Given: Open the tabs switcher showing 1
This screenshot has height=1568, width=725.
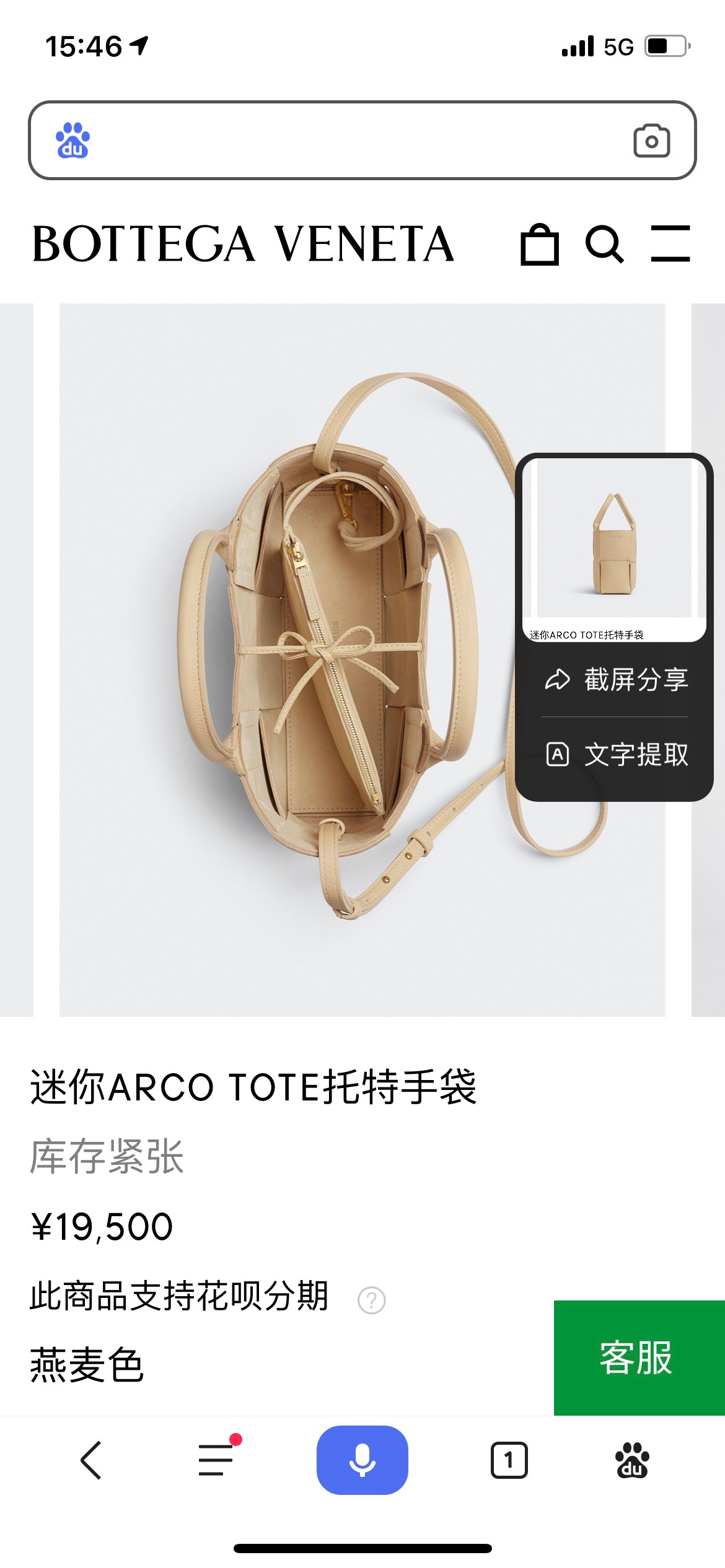Looking at the screenshot, I should point(509,1460).
